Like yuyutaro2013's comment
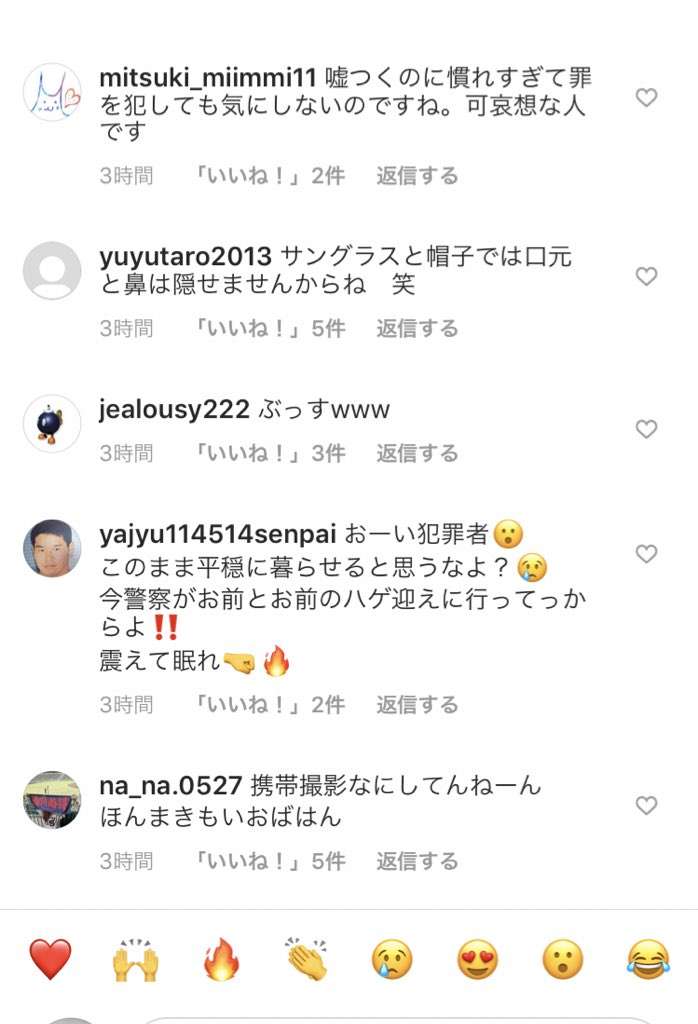Screen dimensions: 698x1024 (647, 276)
